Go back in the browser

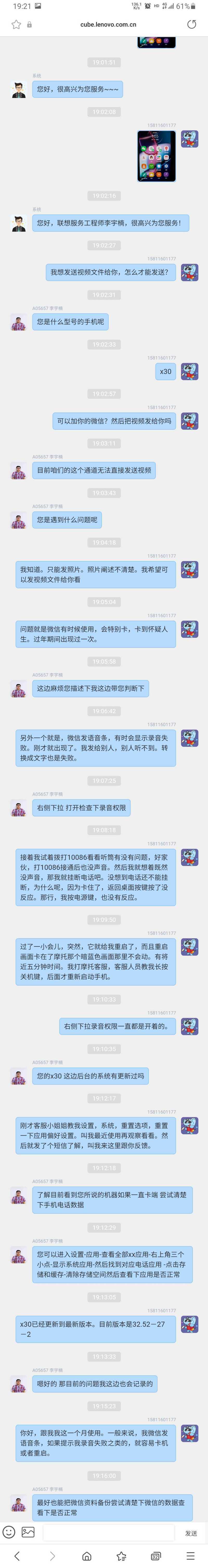click(17, 1556)
